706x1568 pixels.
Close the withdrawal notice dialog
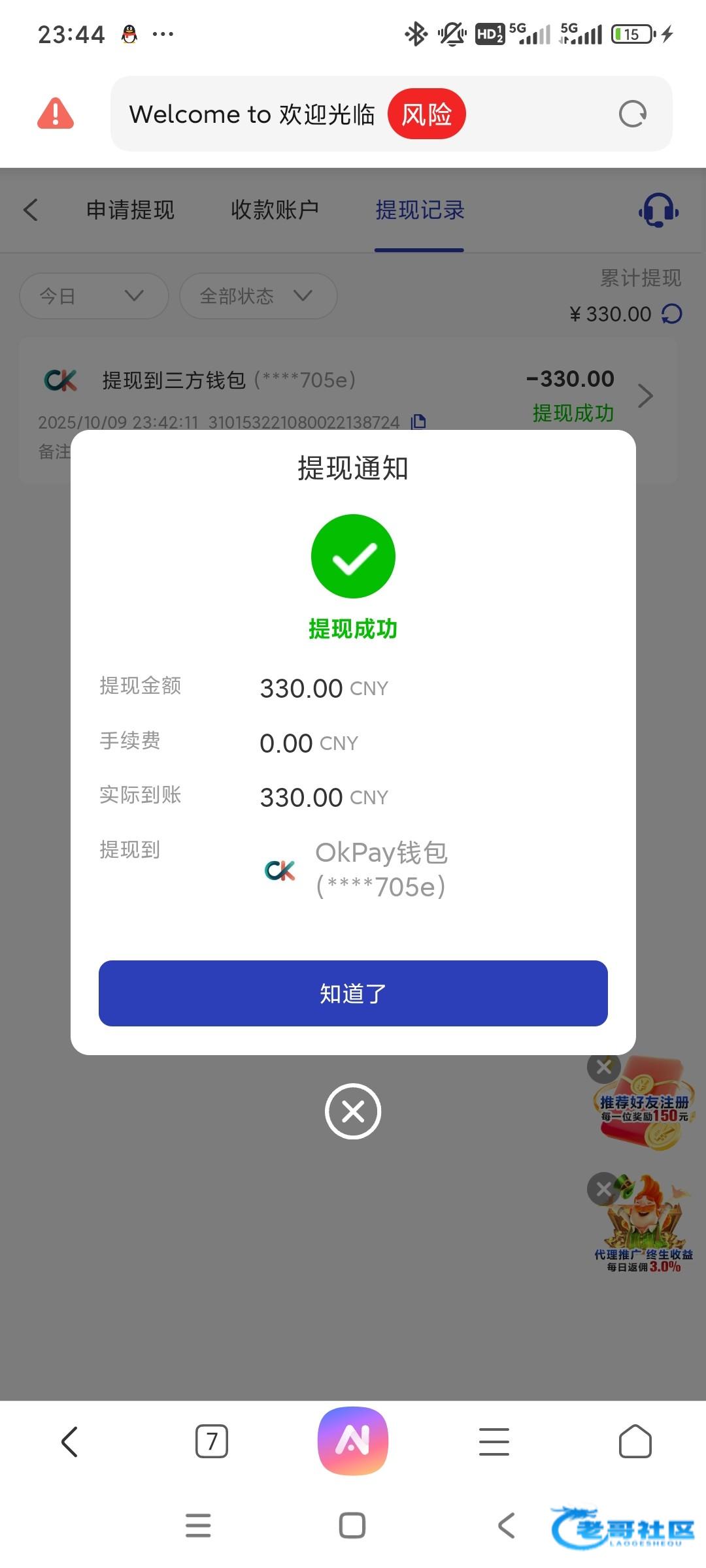pos(353,1111)
